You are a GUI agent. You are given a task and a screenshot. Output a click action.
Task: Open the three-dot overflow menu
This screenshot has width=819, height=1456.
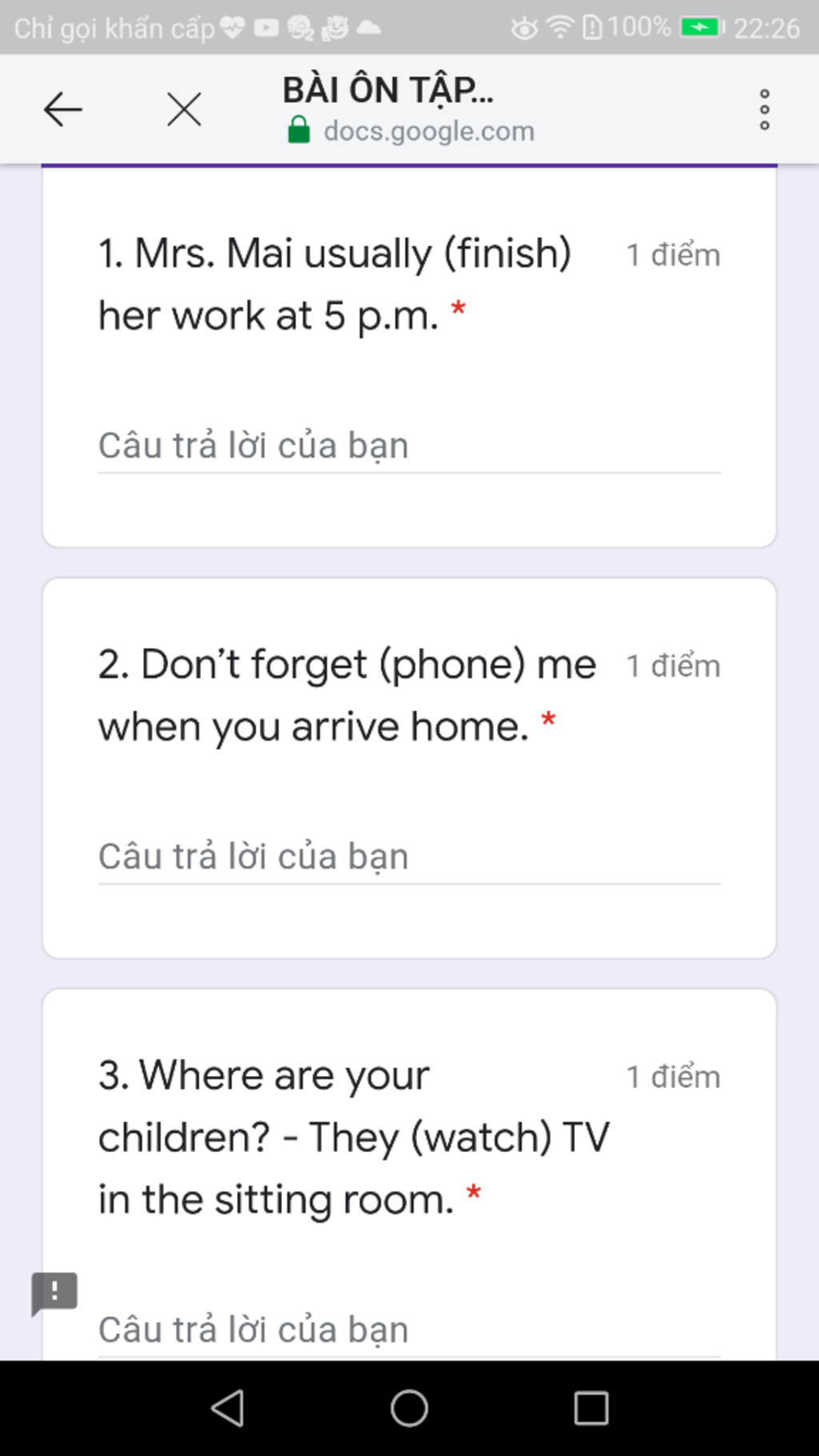(764, 110)
